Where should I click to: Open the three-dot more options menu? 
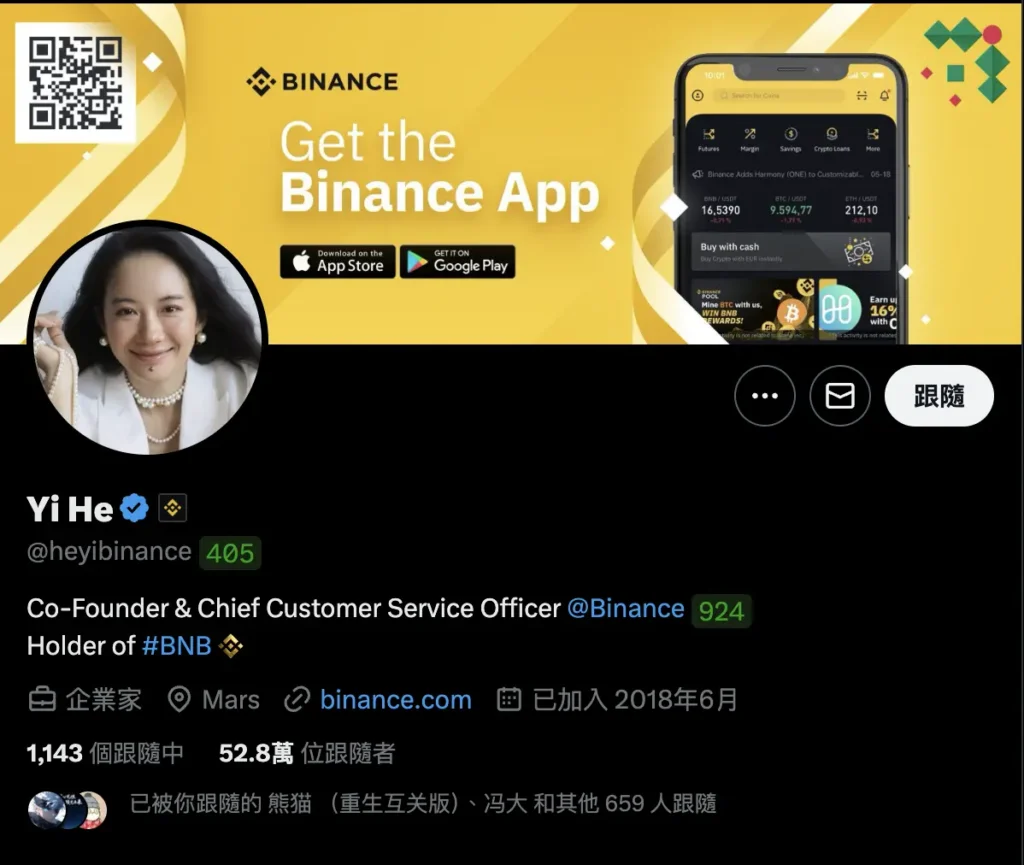click(765, 396)
